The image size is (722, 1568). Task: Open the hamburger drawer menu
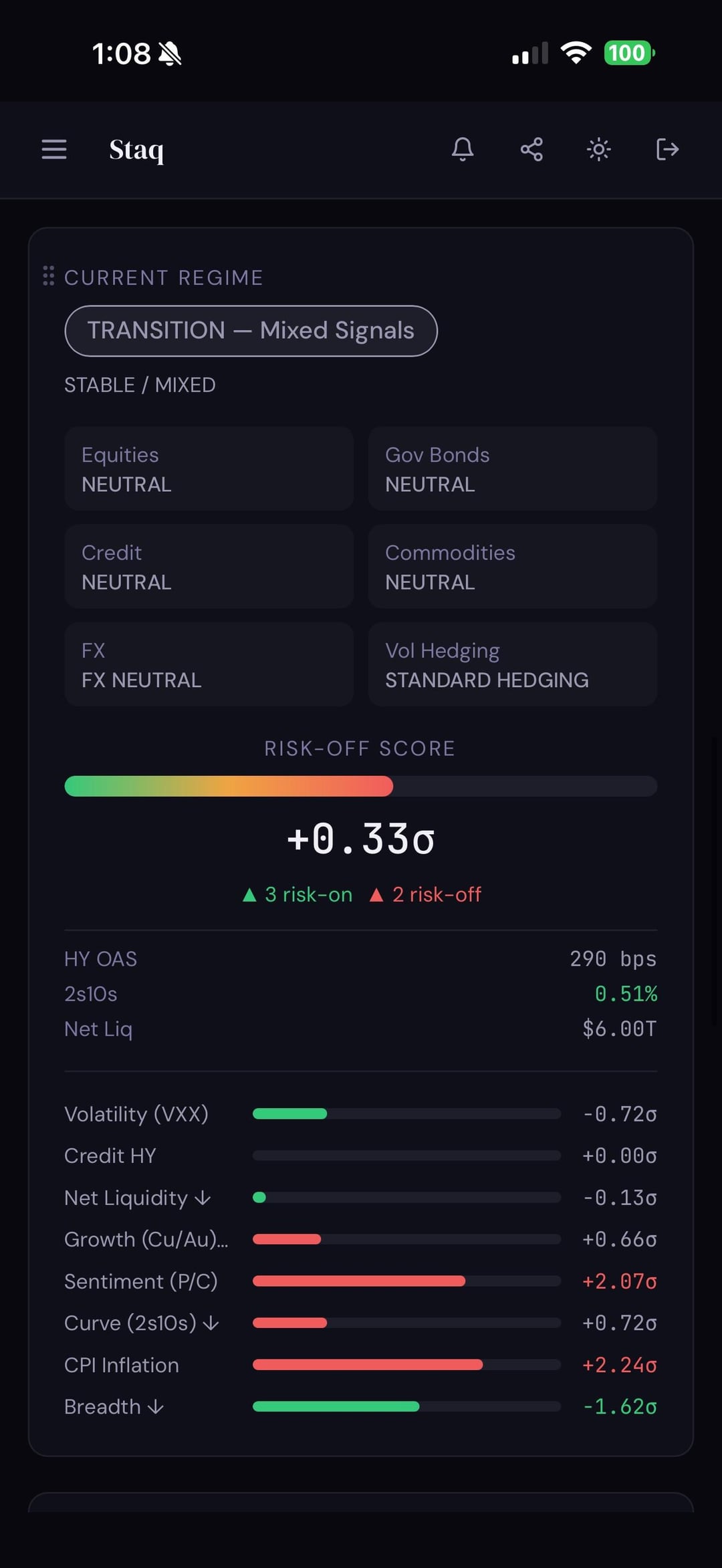(x=54, y=149)
